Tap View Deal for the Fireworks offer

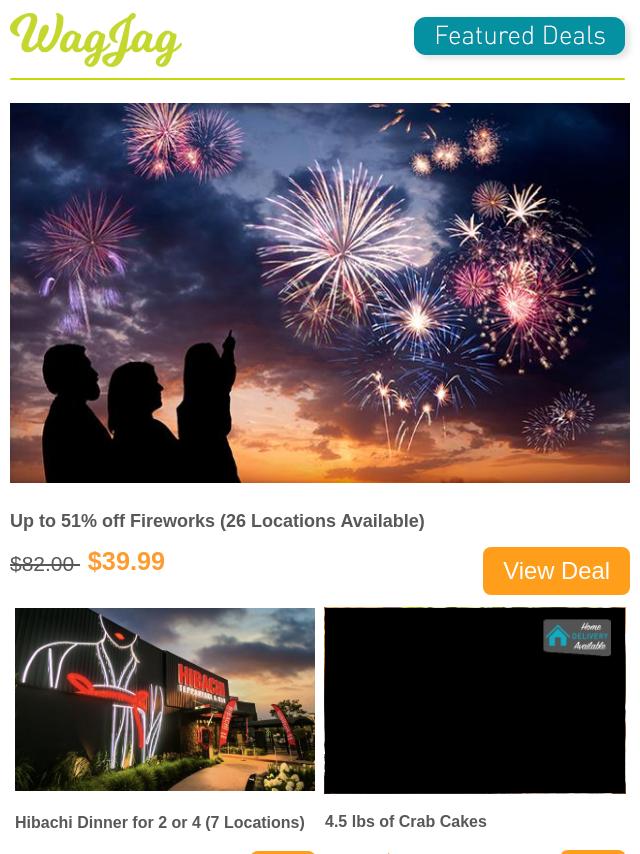click(556, 570)
